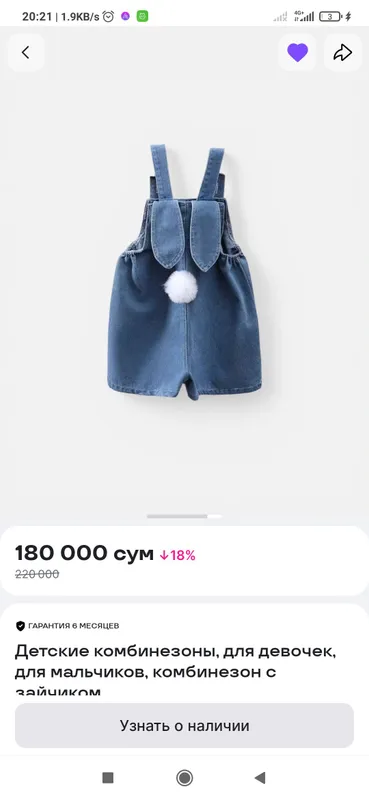Go back using the top-left arrow
369x800 pixels.
(26, 52)
